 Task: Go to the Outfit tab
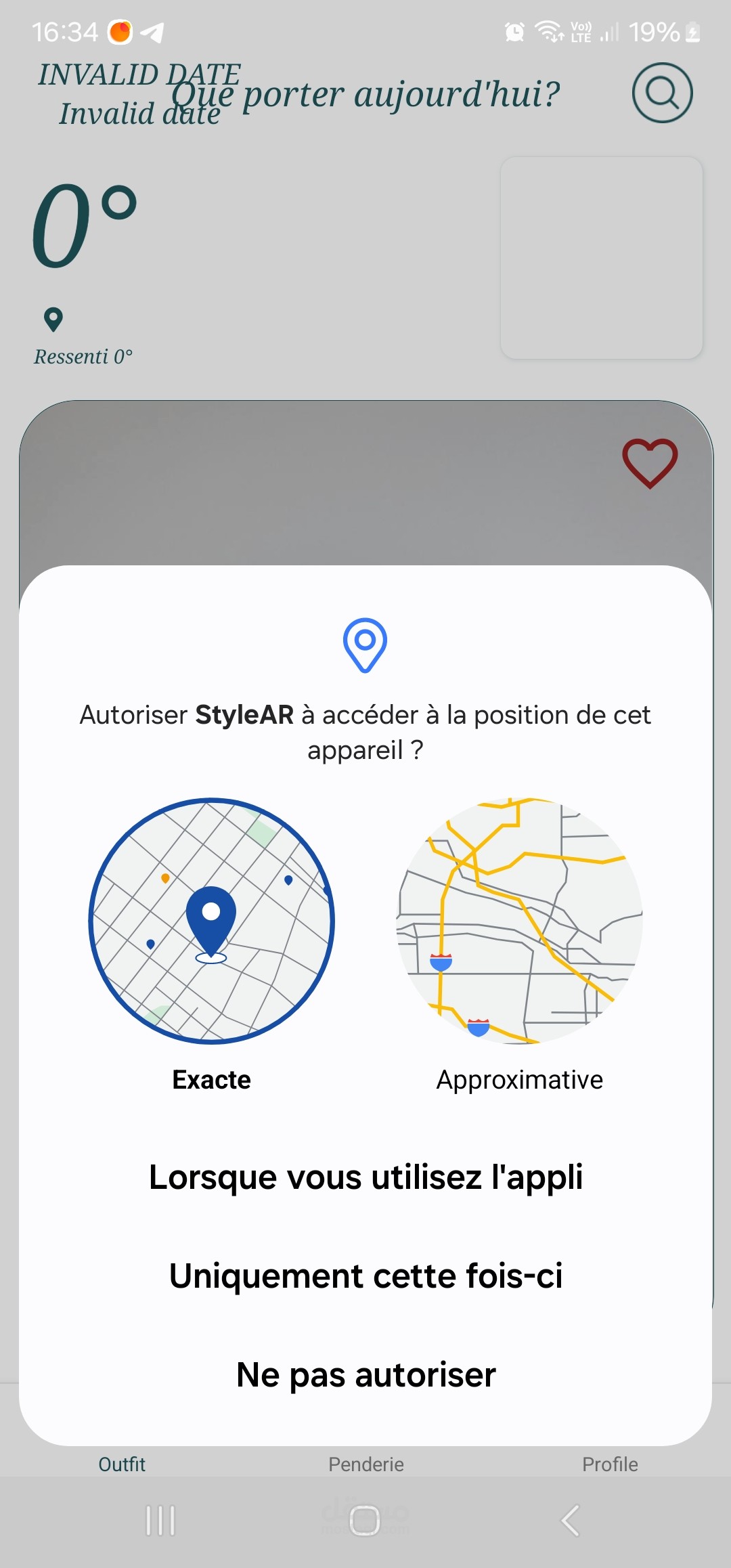click(x=122, y=1464)
